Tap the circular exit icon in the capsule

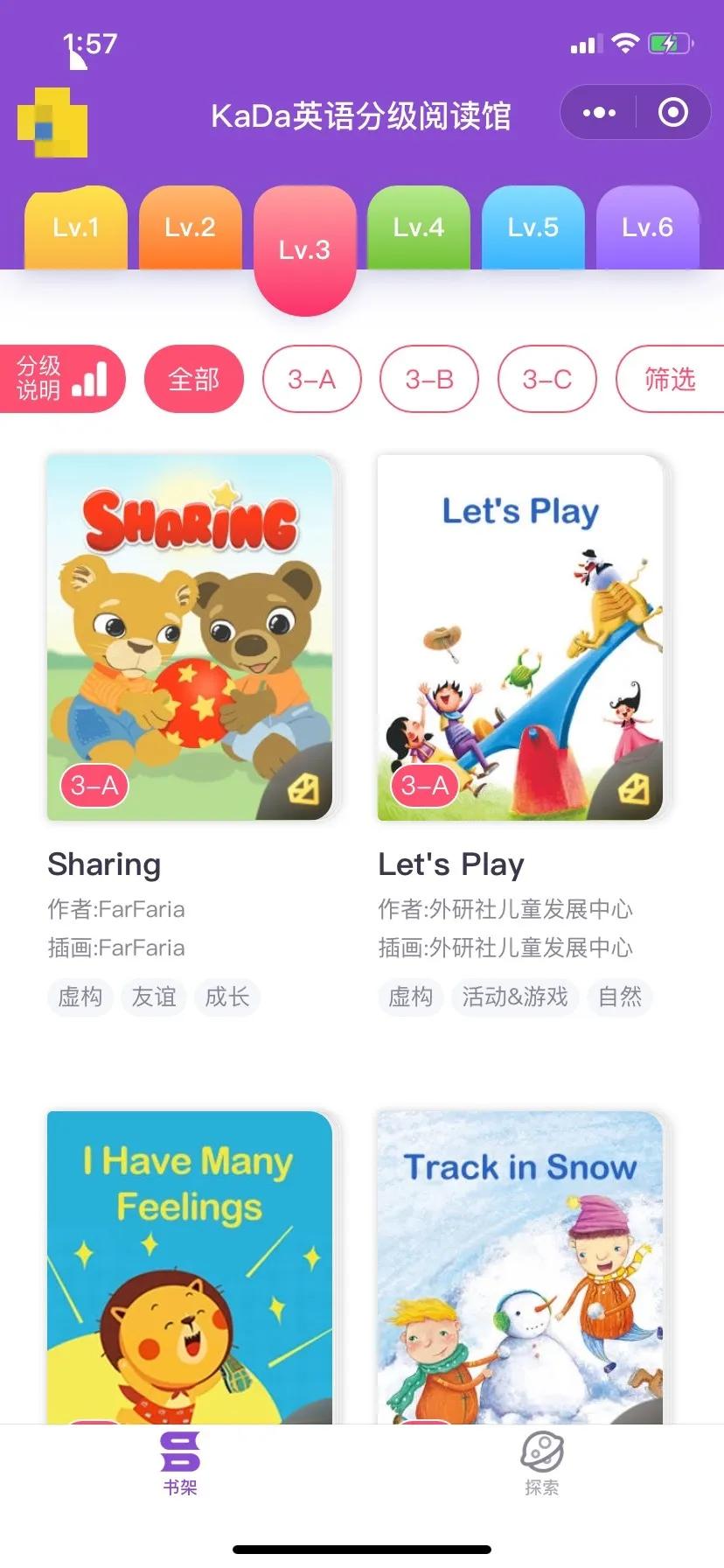tap(672, 113)
